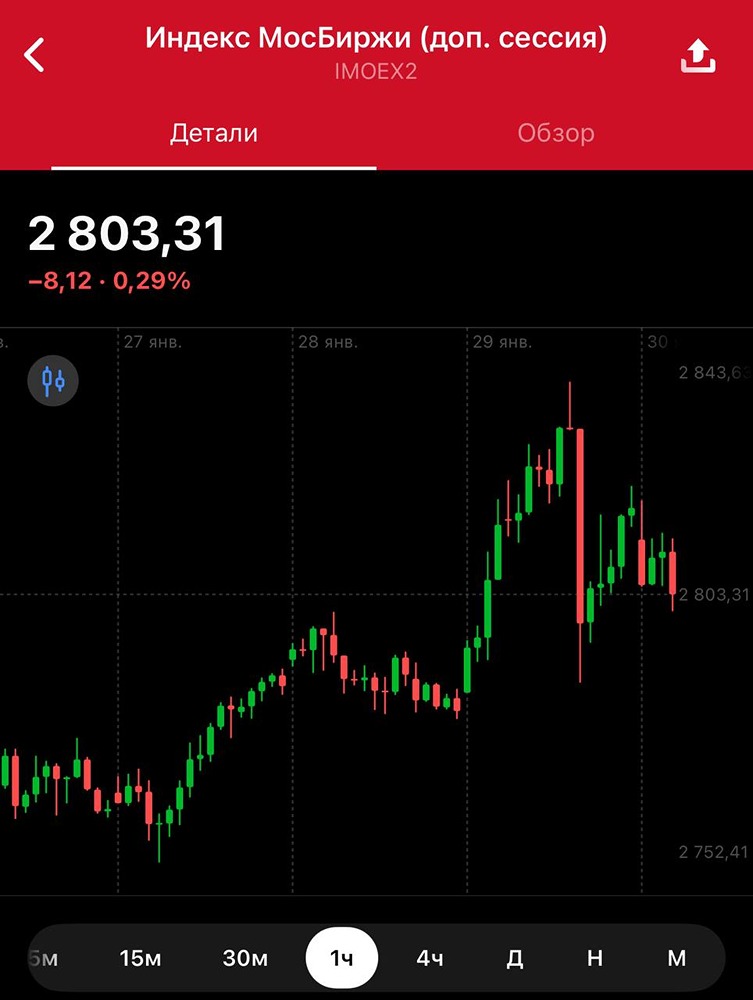
Task: Set the chart interval to 4ч
Action: (x=430, y=958)
